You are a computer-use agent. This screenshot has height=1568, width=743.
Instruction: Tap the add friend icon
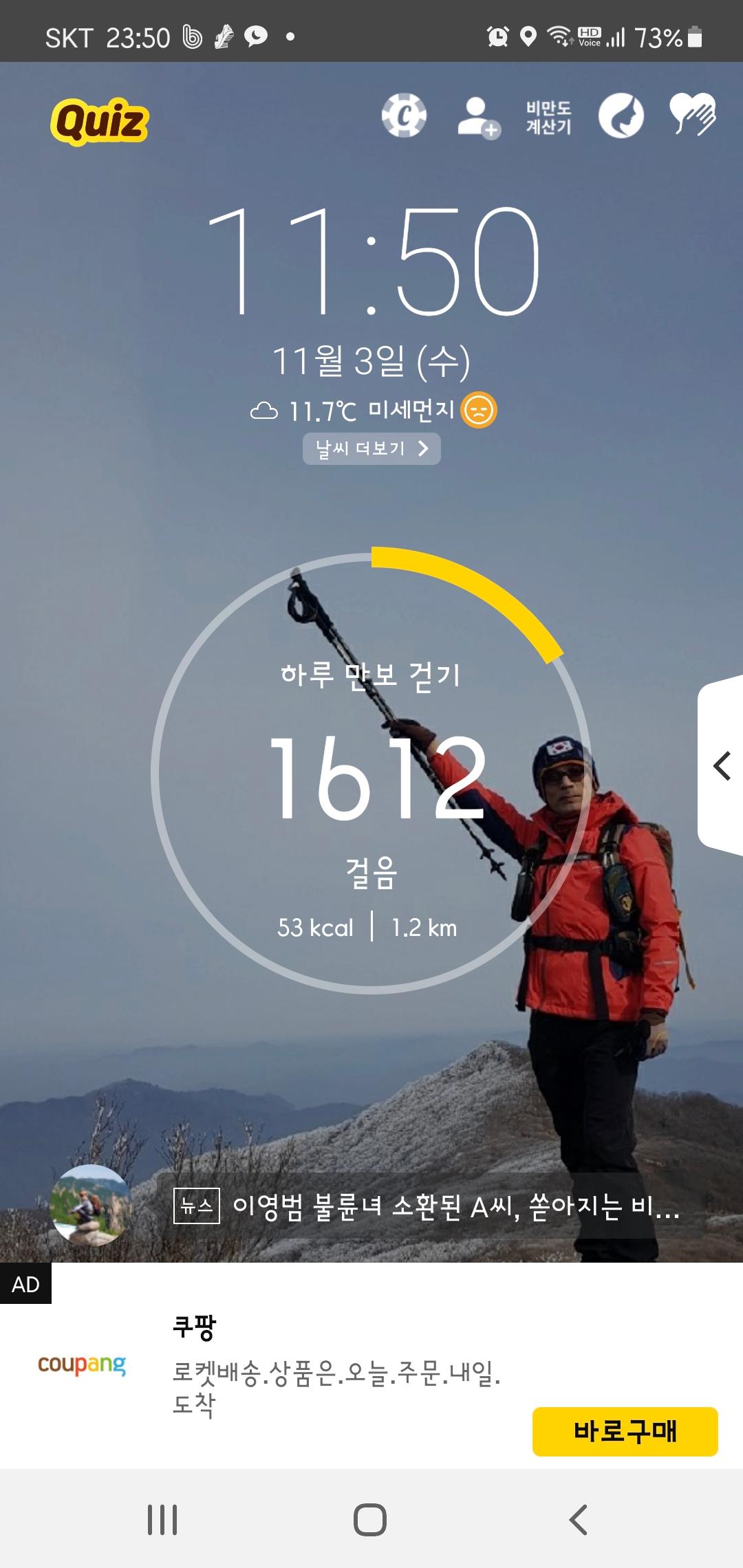tap(478, 117)
